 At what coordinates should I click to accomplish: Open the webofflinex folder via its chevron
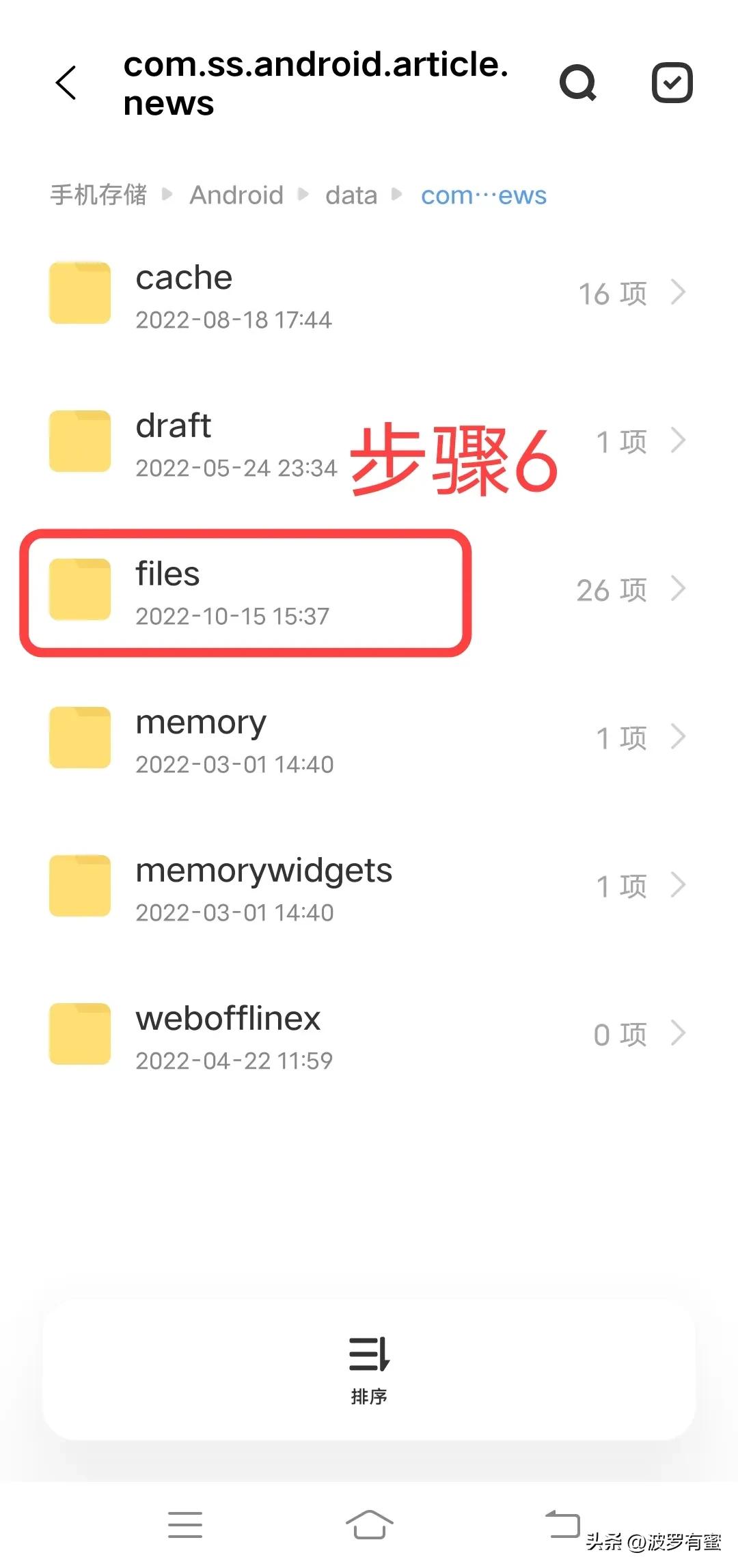pyautogui.click(x=679, y=1033)
